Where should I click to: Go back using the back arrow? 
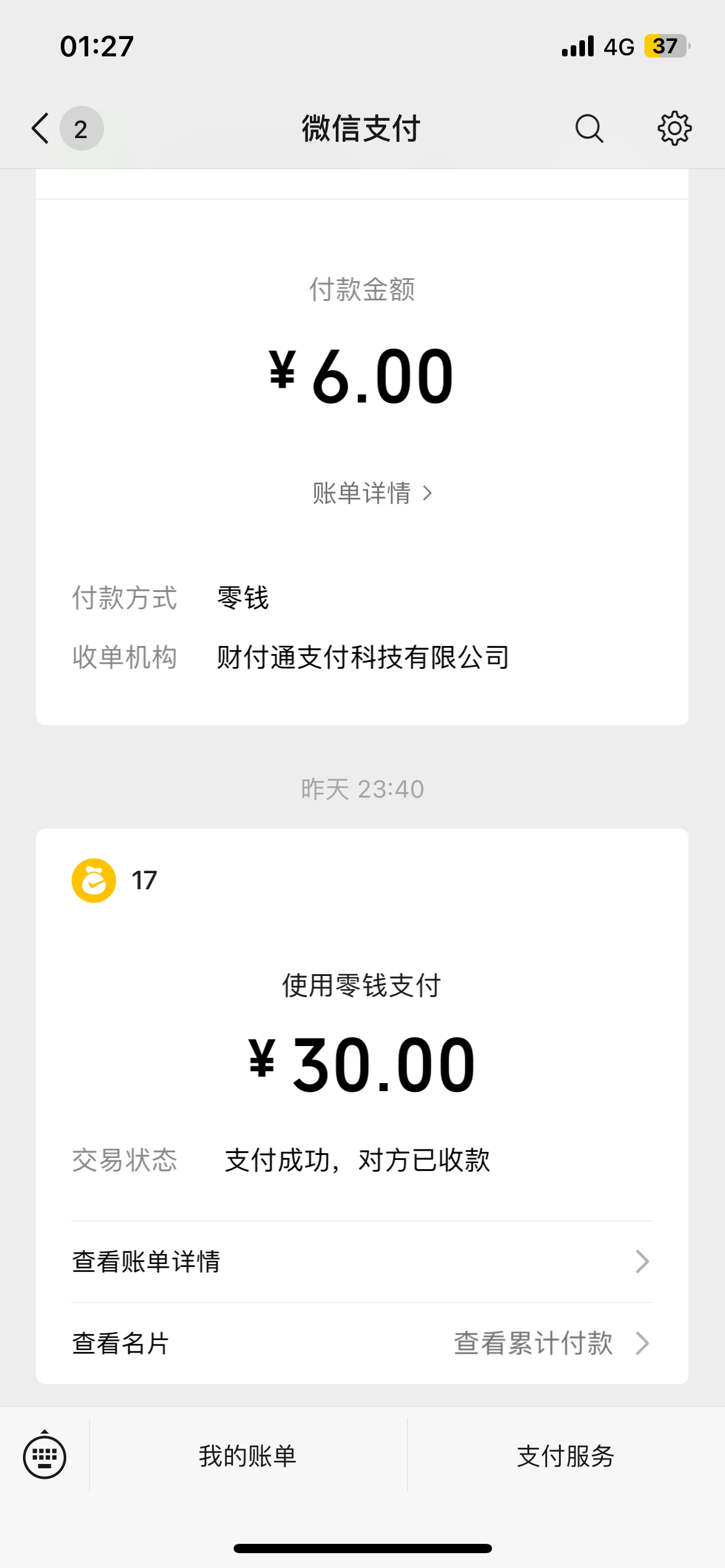[40, 129]
